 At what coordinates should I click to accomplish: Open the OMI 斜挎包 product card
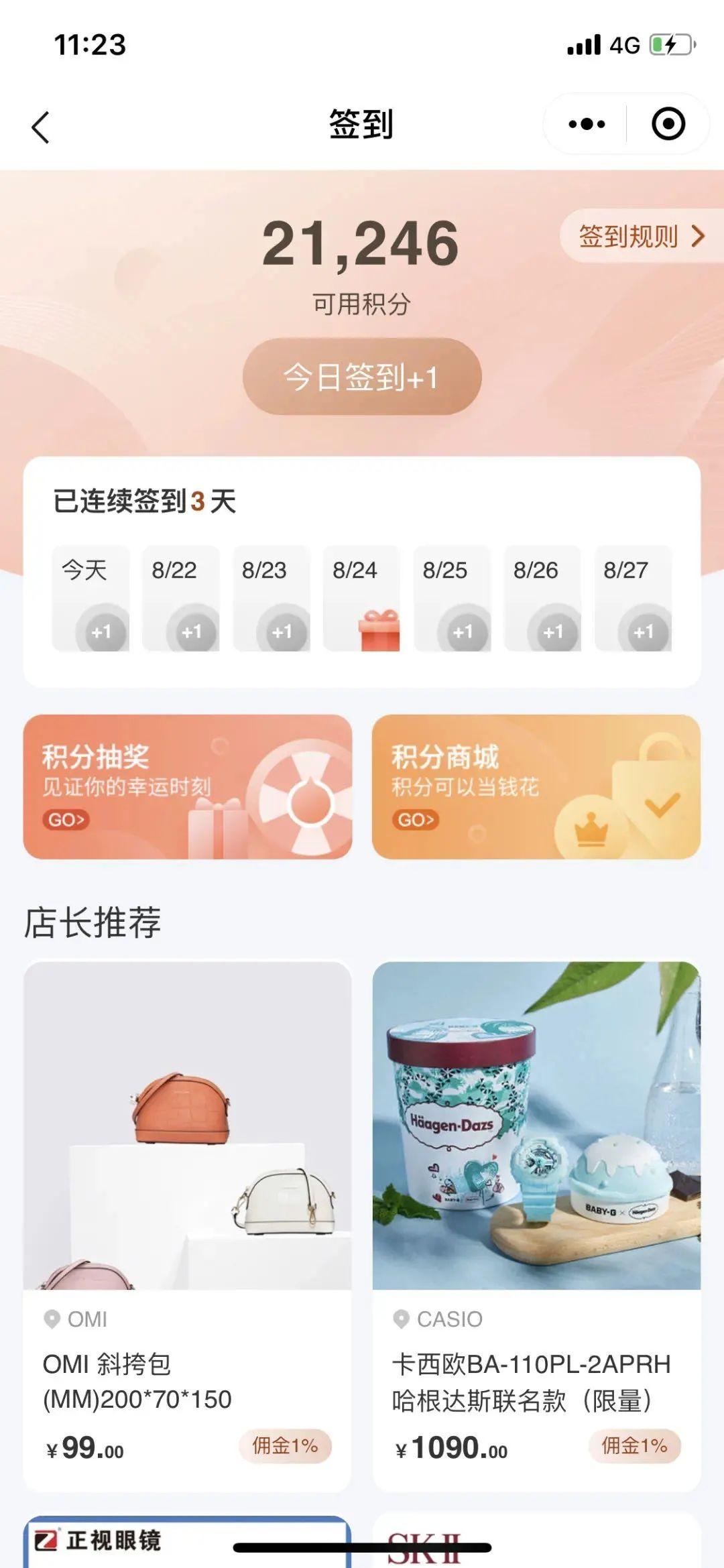[x=188, y=1225]
